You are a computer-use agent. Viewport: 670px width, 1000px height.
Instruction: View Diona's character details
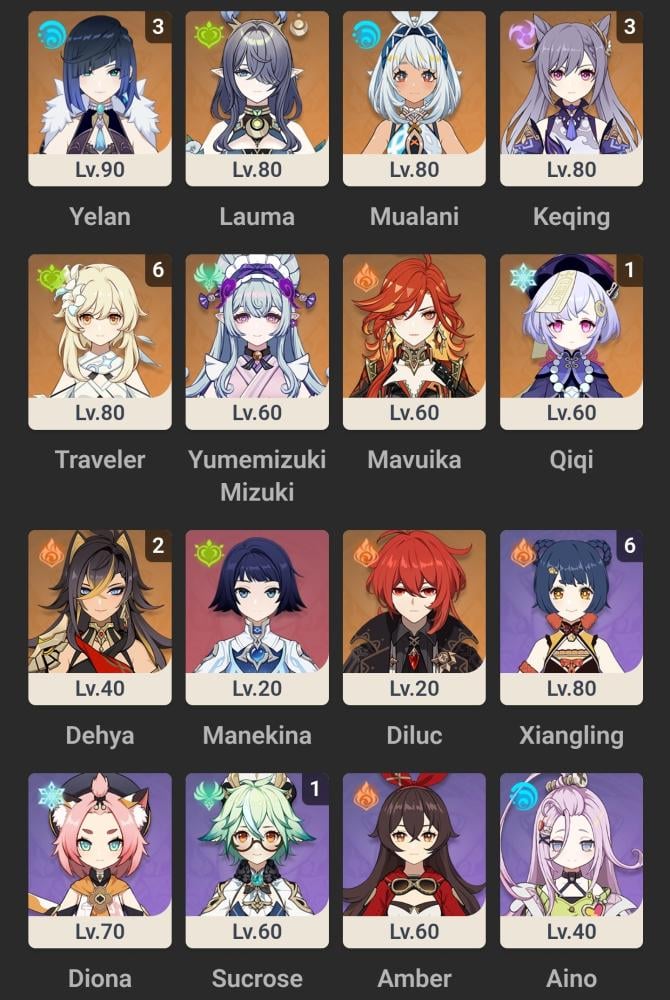[x=100, y=860]
